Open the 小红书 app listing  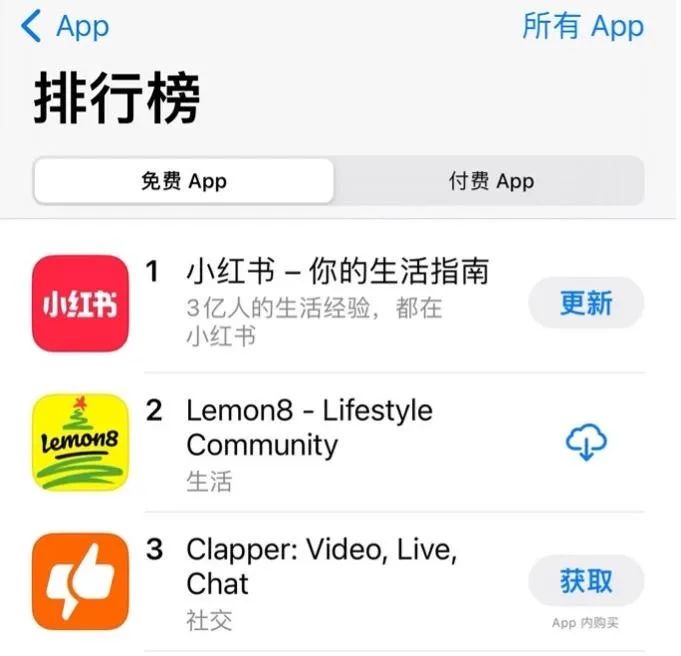337,271
